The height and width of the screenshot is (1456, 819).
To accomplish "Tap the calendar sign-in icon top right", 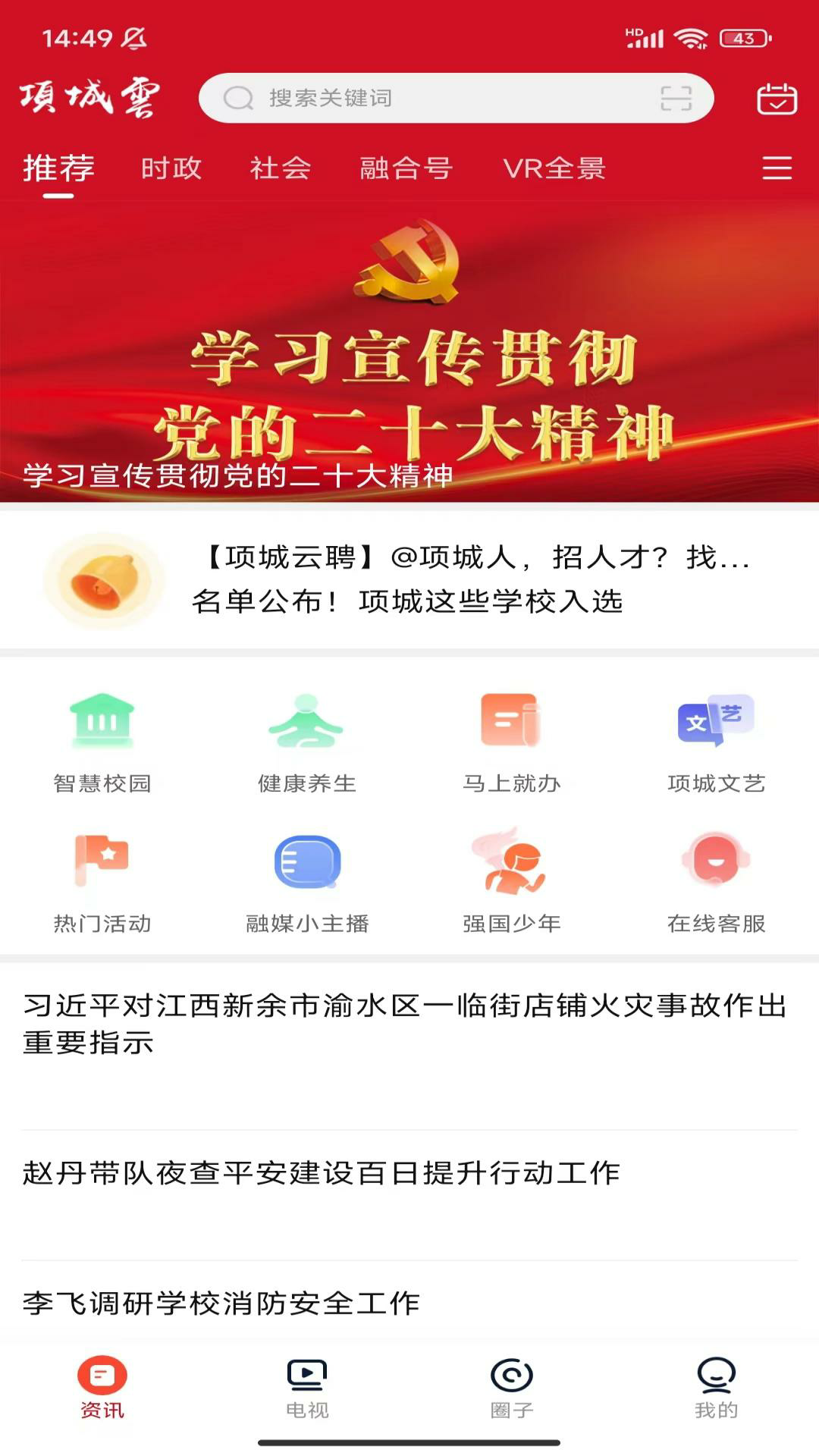I will [777, 99].
